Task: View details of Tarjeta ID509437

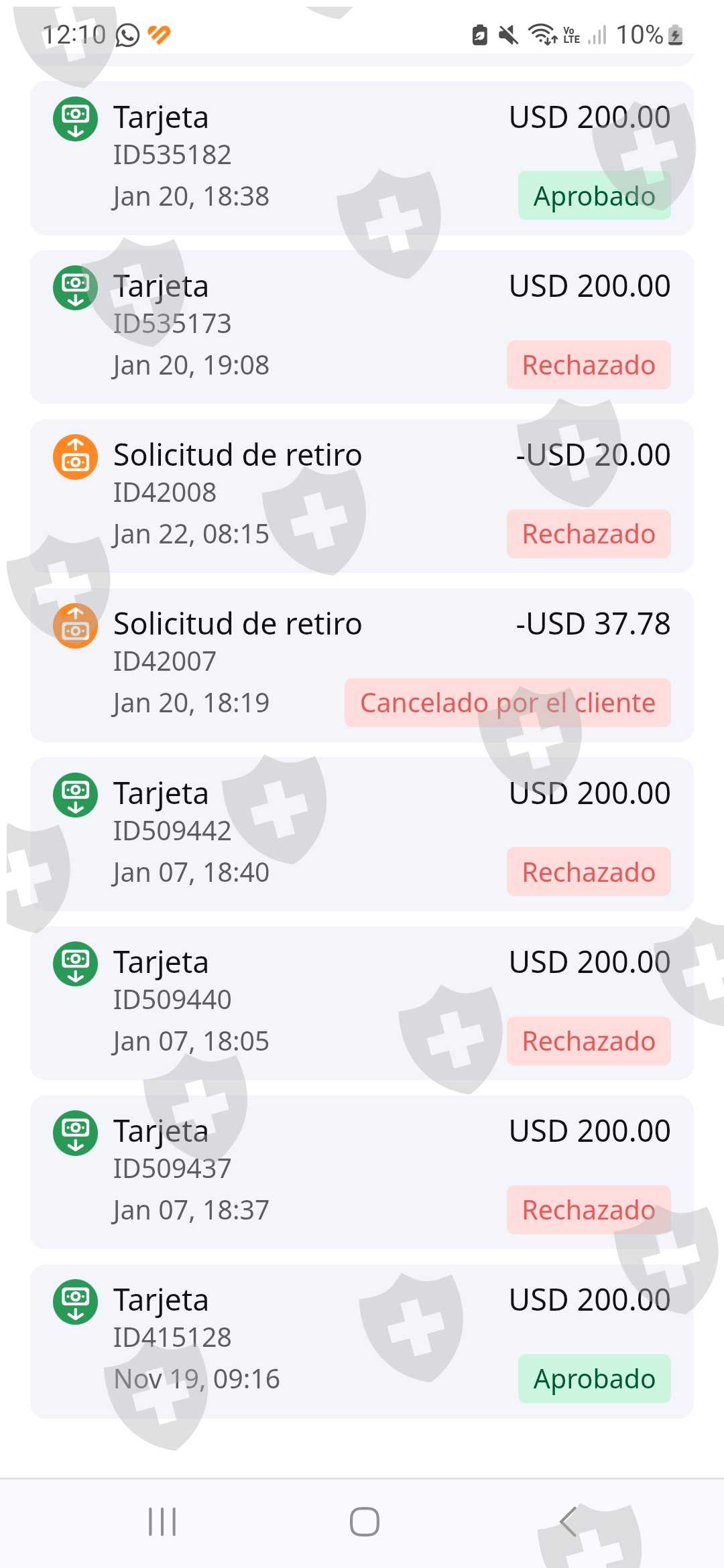Action: point(362,1171)
